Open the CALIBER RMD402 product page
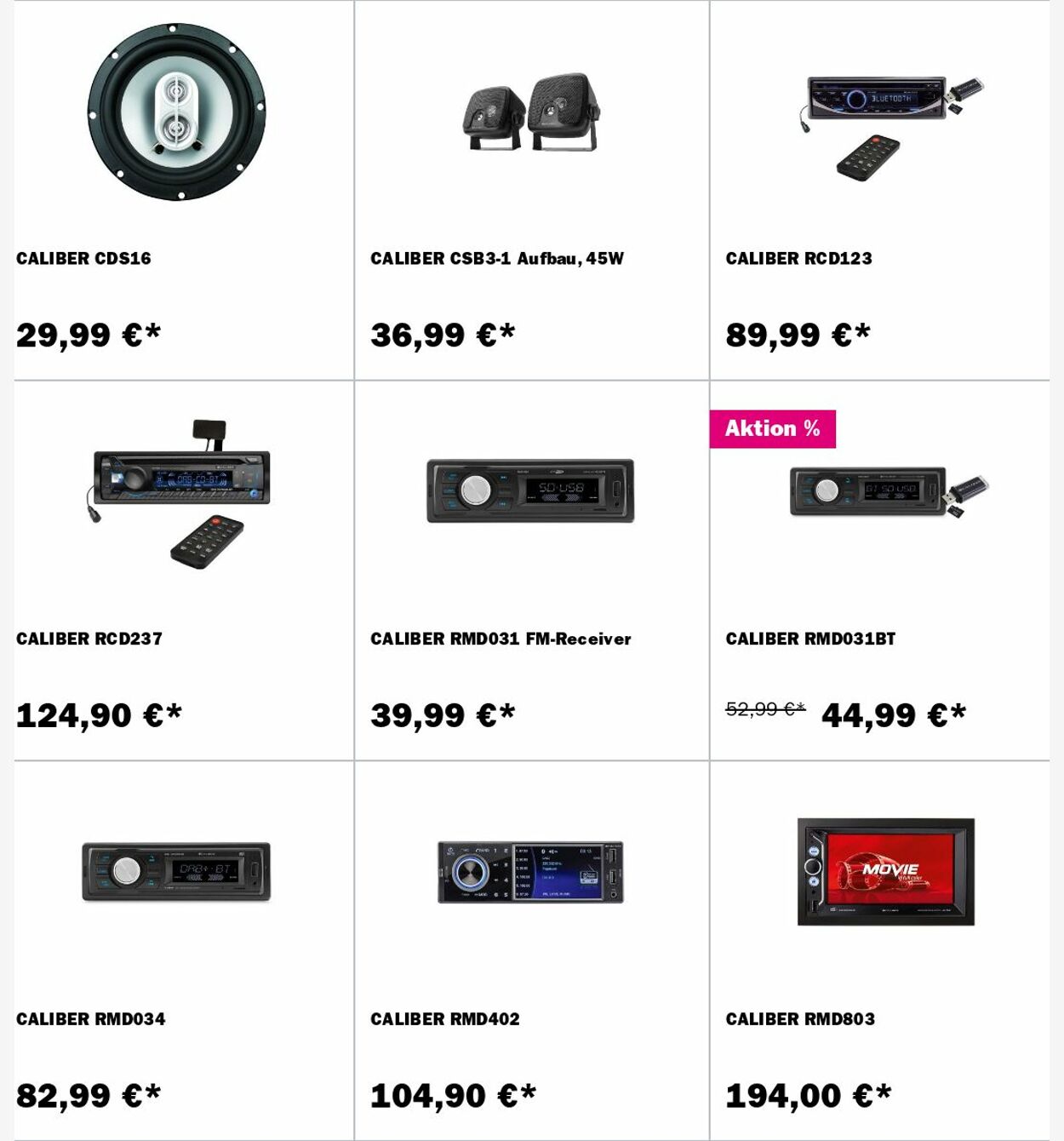1064x1141 pixels. tap(446, 1018)
